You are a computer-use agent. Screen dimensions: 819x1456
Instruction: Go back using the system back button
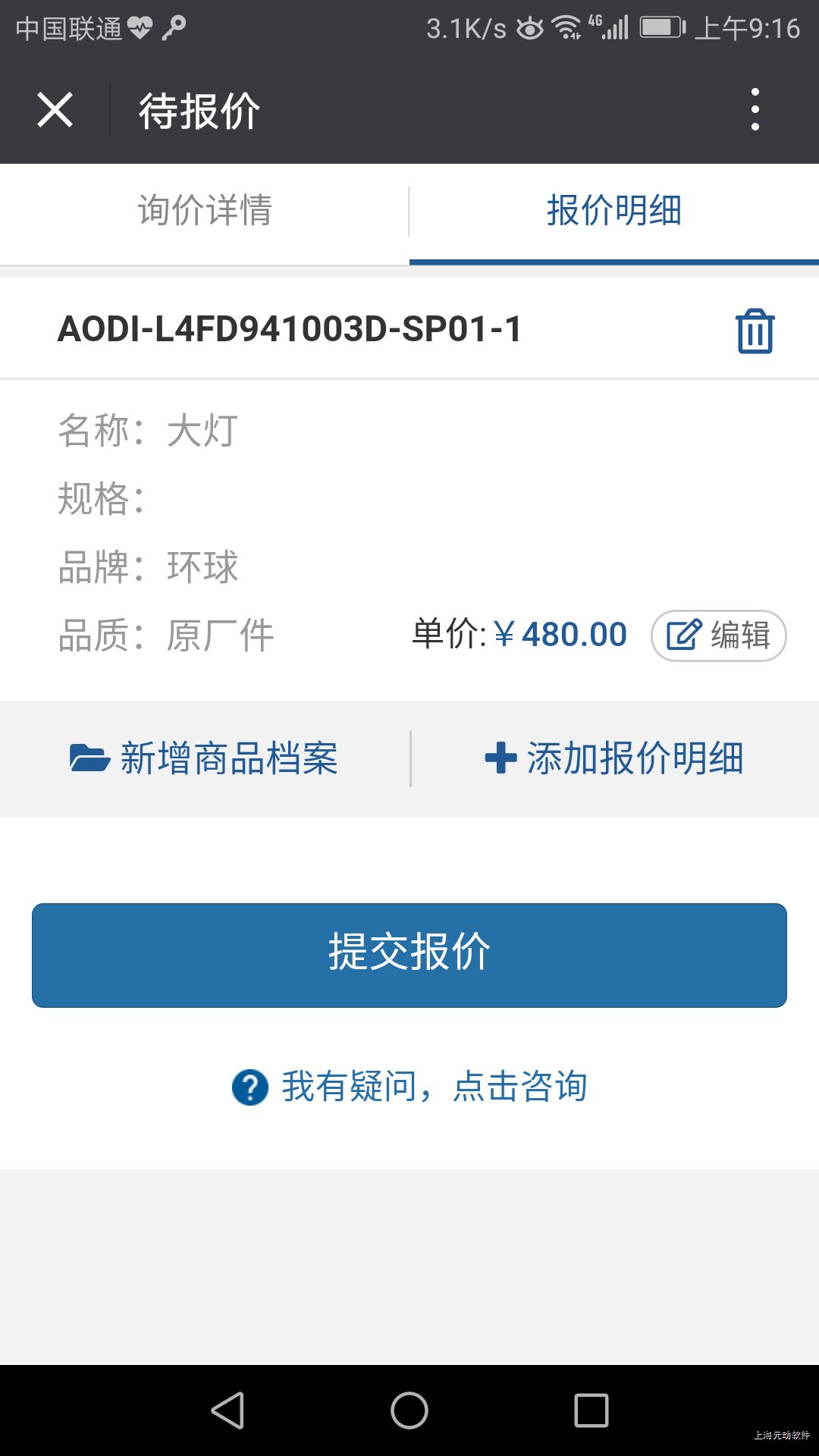227,1410
